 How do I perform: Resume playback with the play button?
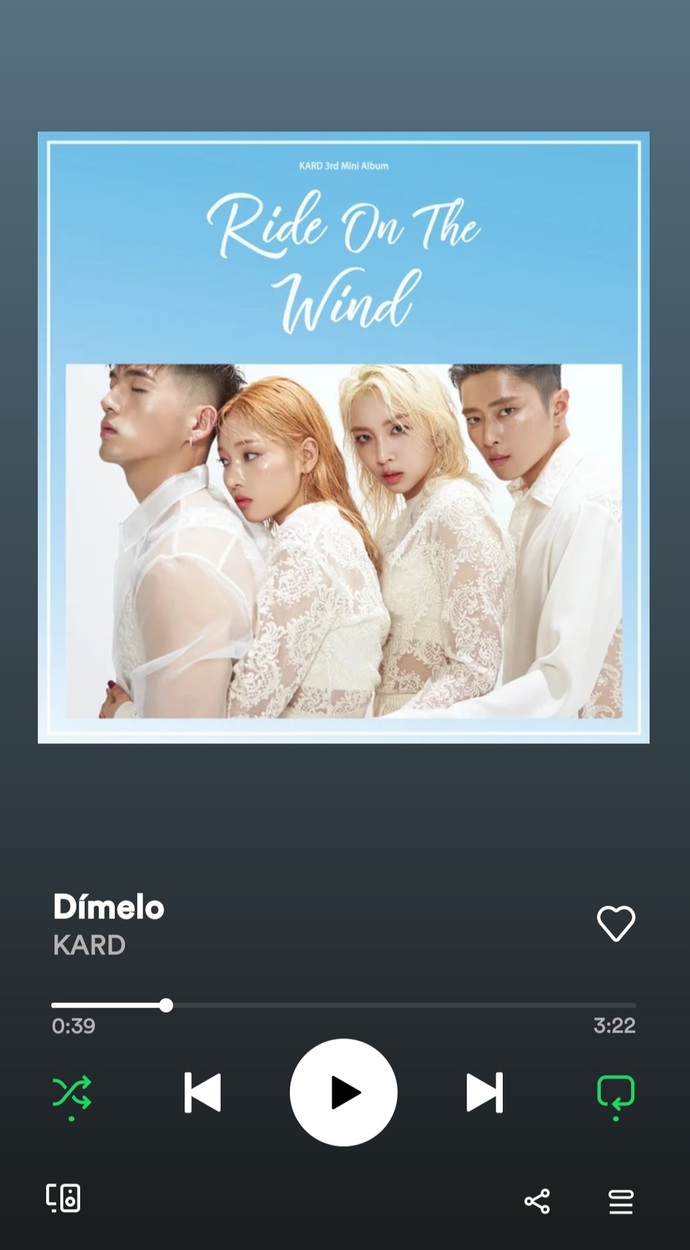(344, 1092)
